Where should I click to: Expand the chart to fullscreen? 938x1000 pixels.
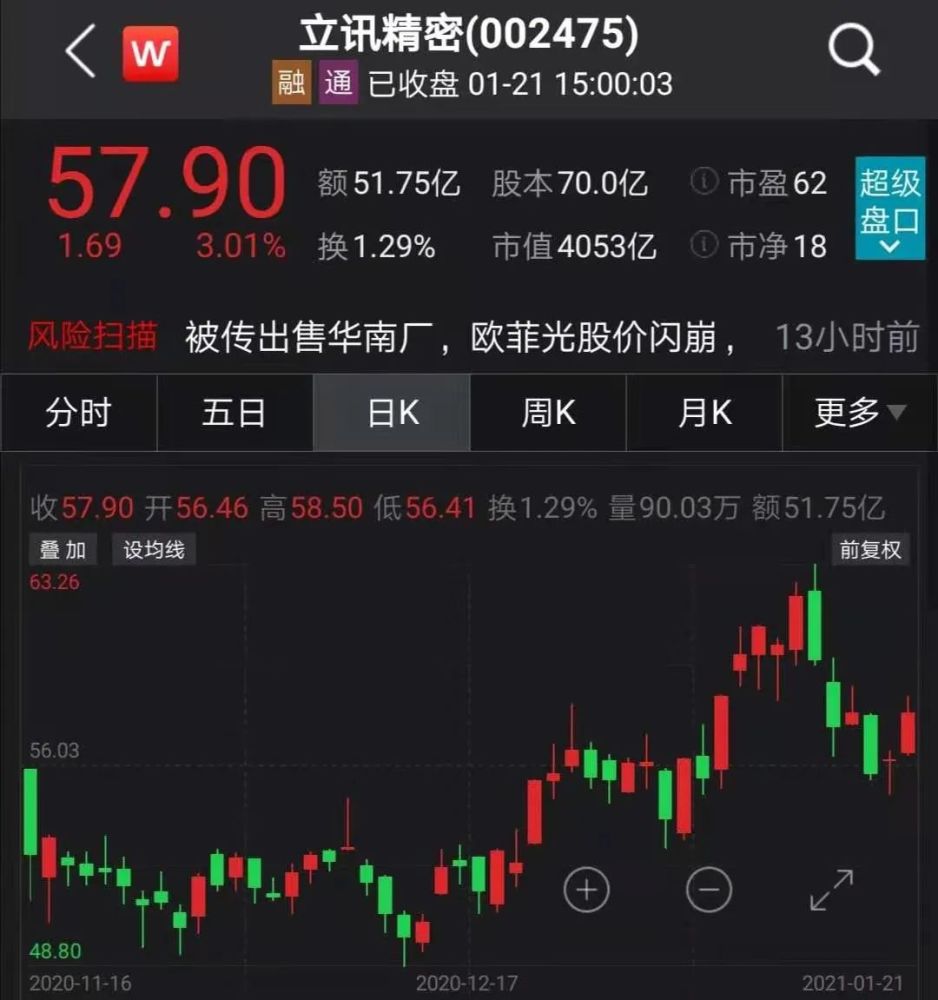point(832,889)
